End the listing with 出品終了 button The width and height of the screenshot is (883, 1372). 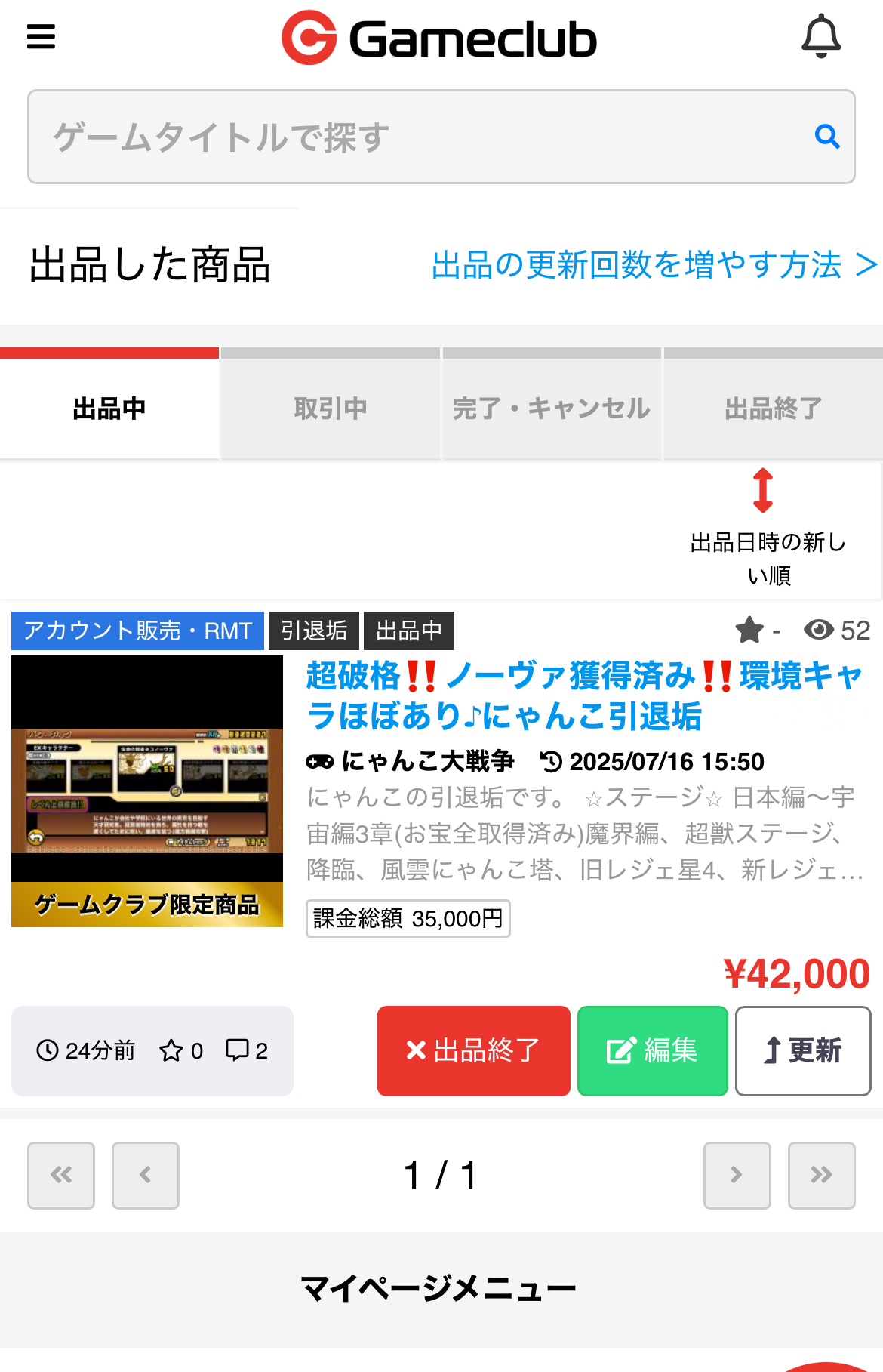pos(473,1050)
